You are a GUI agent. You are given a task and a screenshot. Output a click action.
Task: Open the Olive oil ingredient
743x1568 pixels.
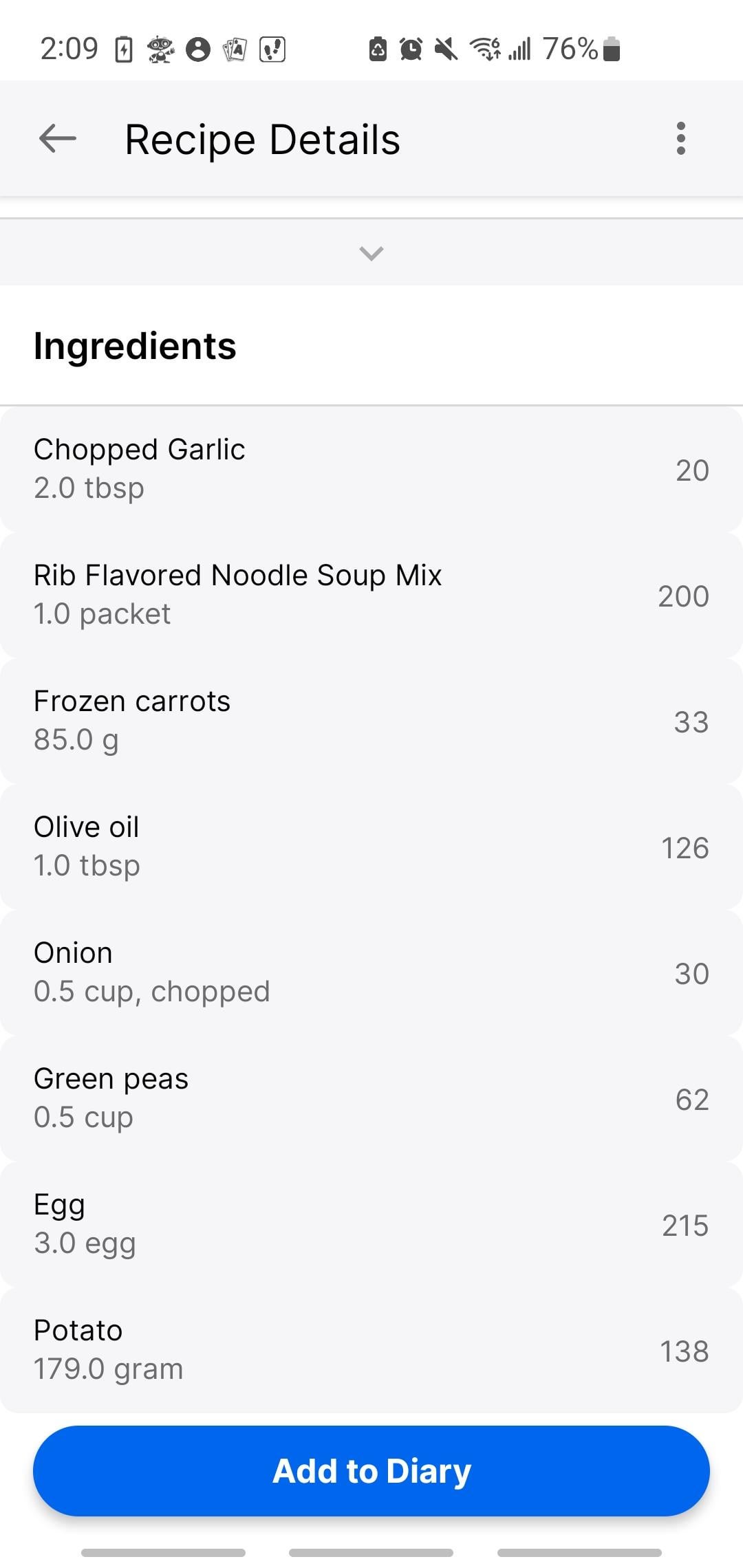(x=371, y=847)
